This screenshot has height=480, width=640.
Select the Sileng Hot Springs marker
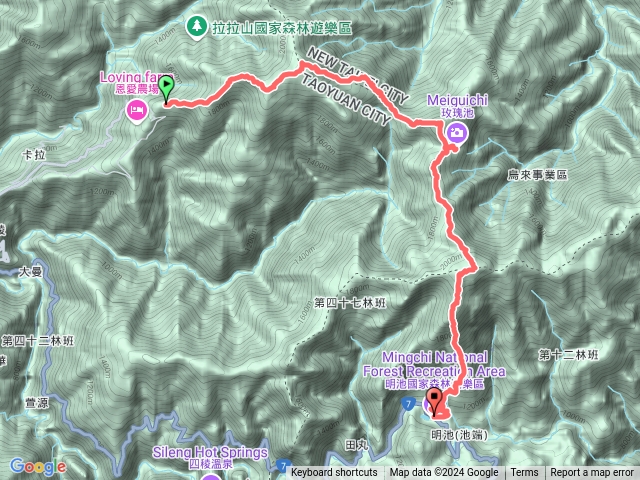[x=212, y=475]
